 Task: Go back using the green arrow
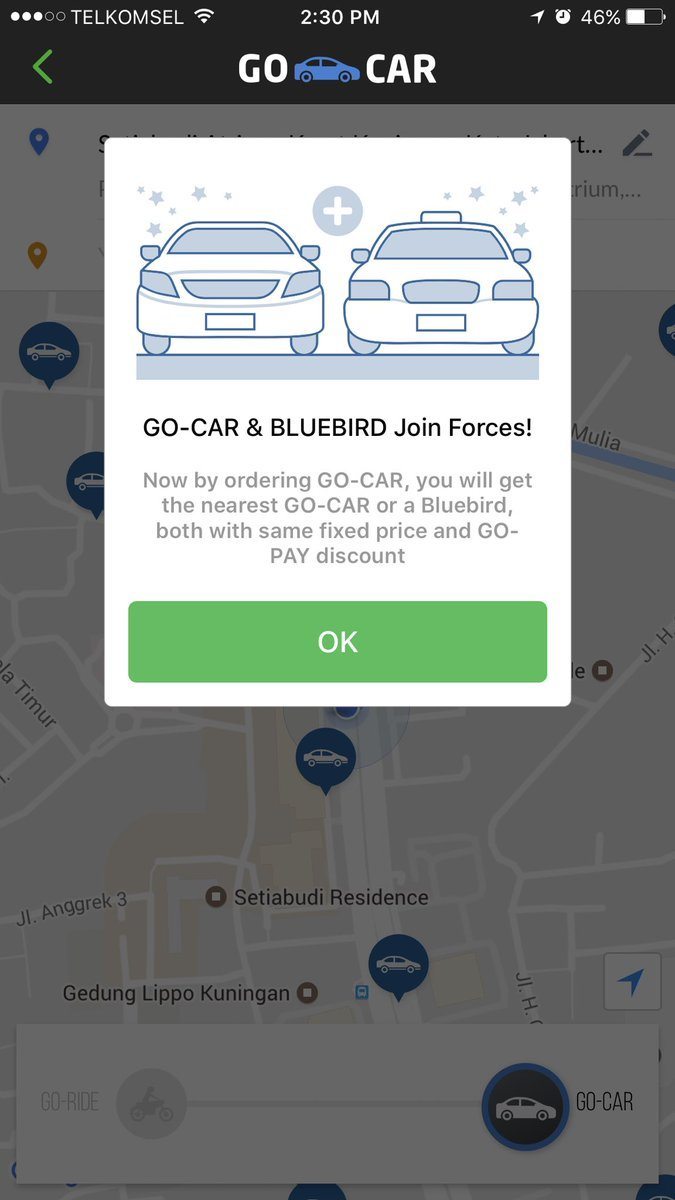pos(42,68)
